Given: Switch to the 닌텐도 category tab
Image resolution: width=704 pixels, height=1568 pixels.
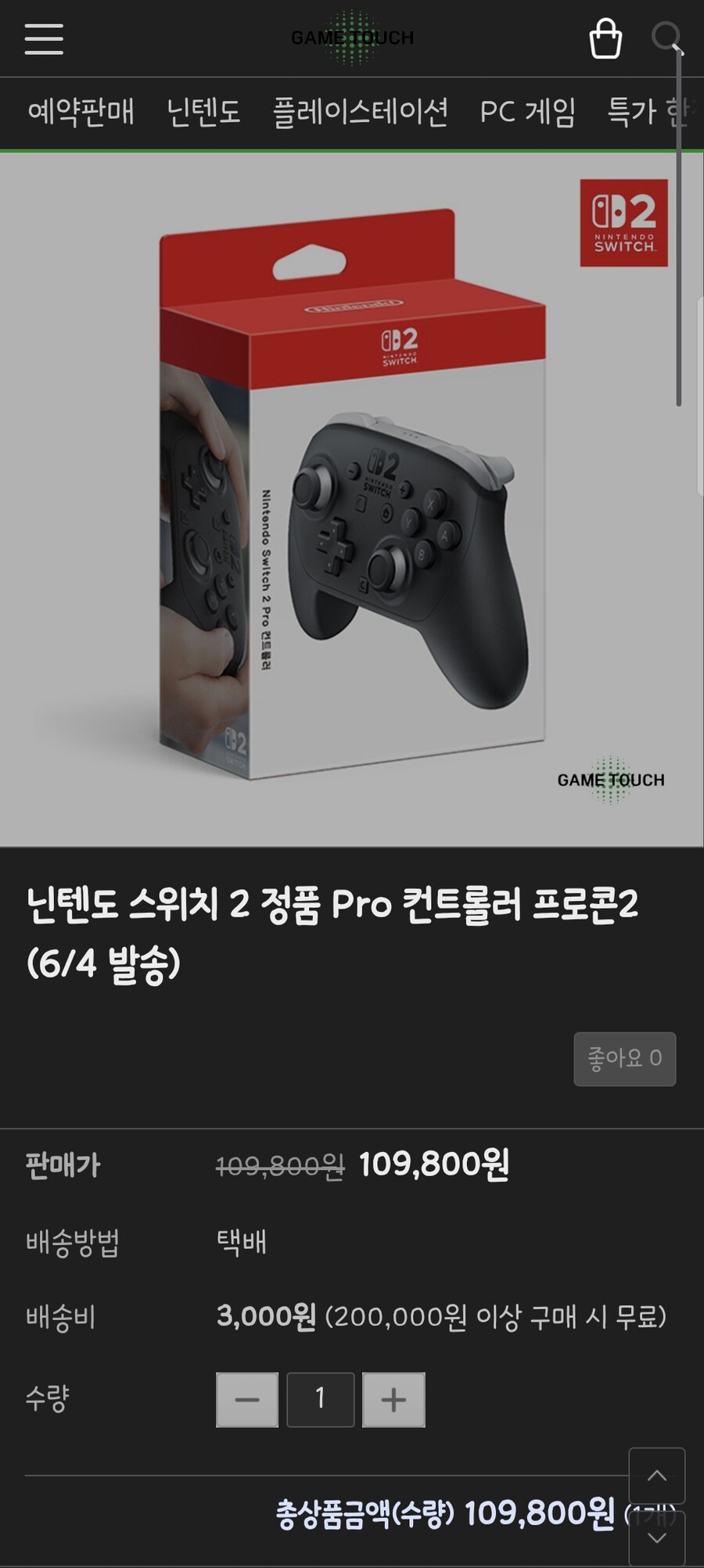Looking at the screenshot, I should coord(202,112).
